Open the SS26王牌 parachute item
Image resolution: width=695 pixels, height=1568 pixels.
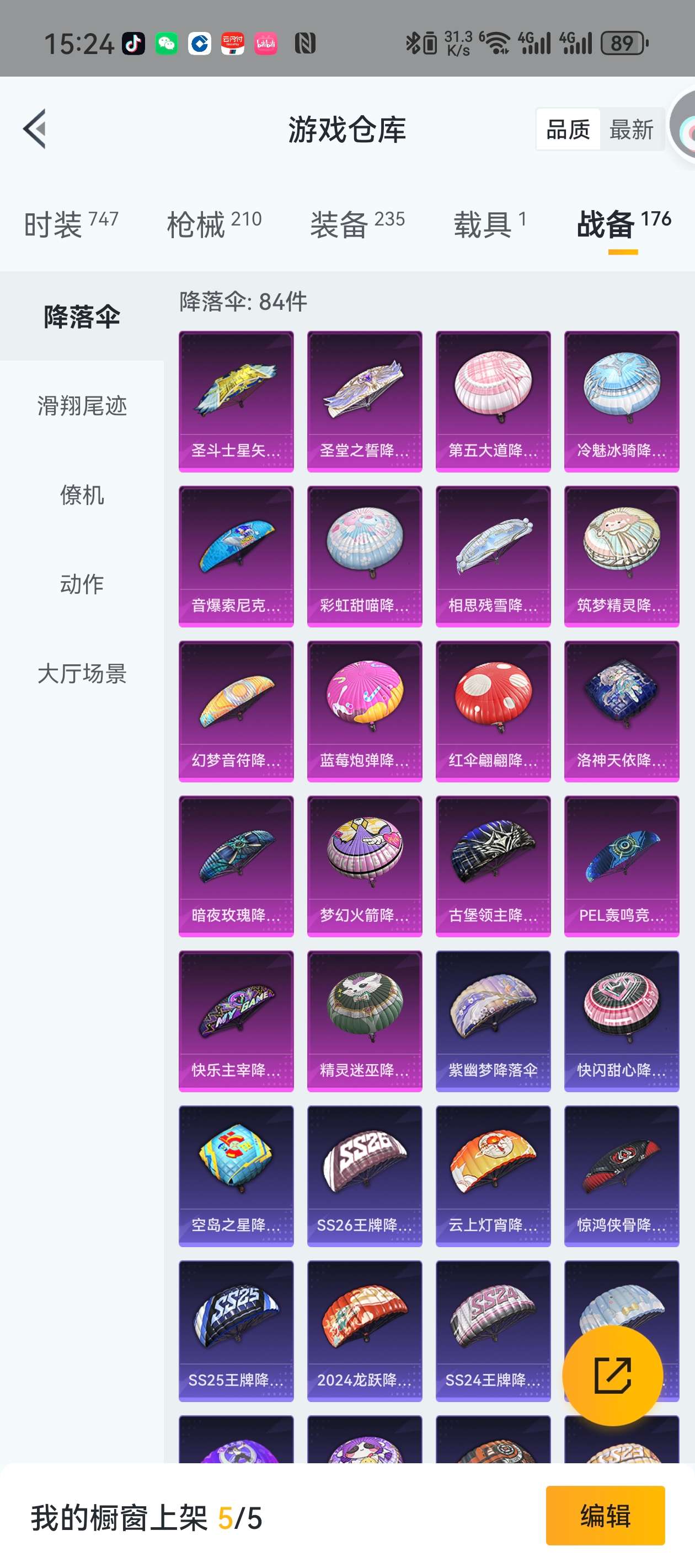tap(364, 1175)
